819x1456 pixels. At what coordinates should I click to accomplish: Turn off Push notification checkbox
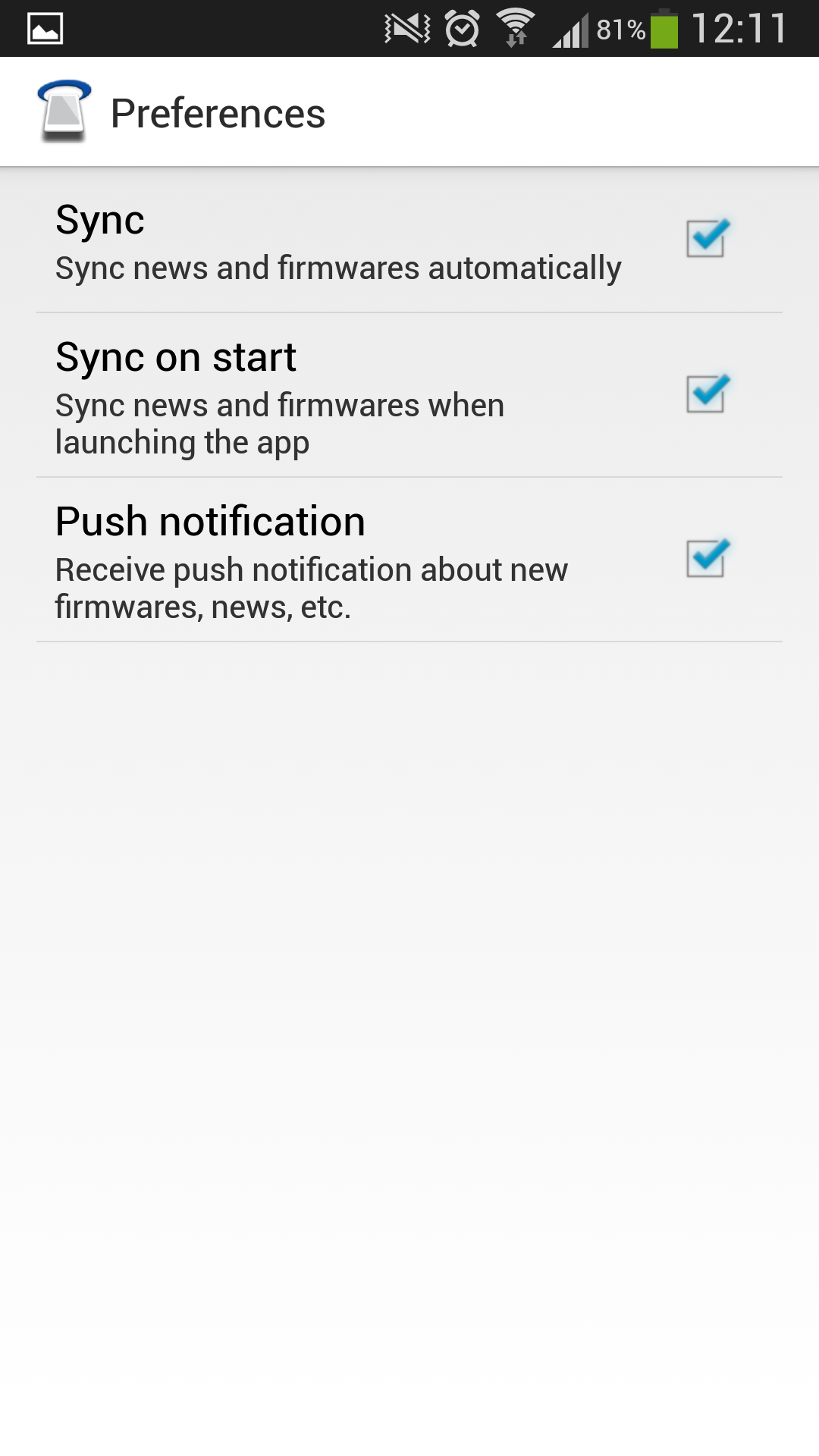tap(706, 559)
